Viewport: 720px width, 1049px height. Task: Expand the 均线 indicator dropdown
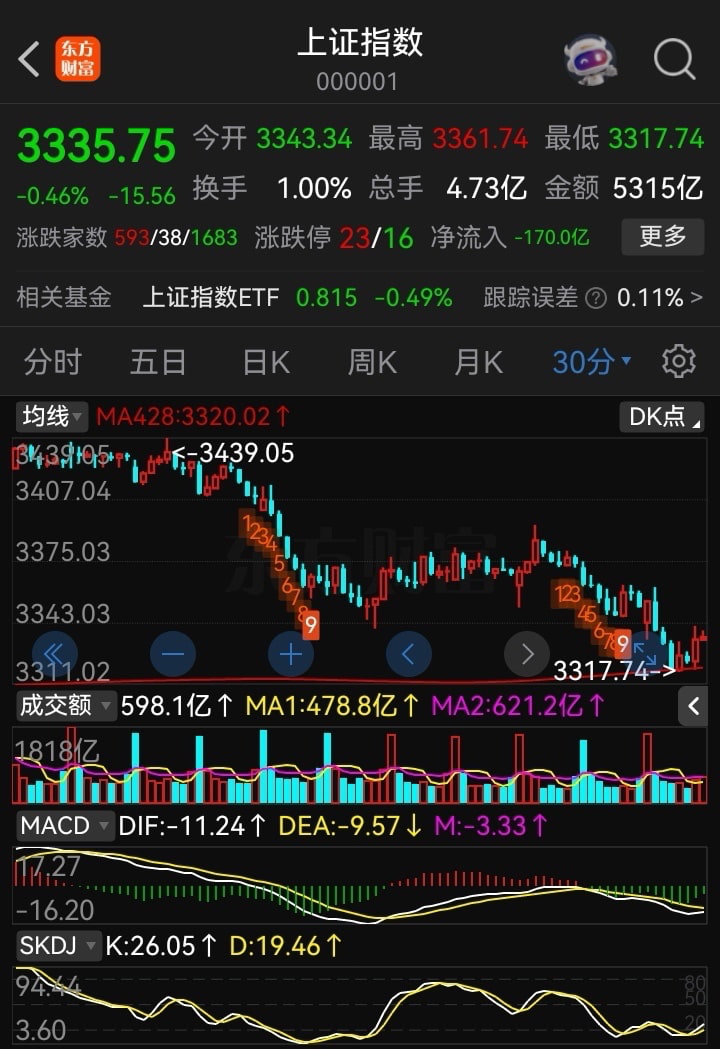point(53,415)
